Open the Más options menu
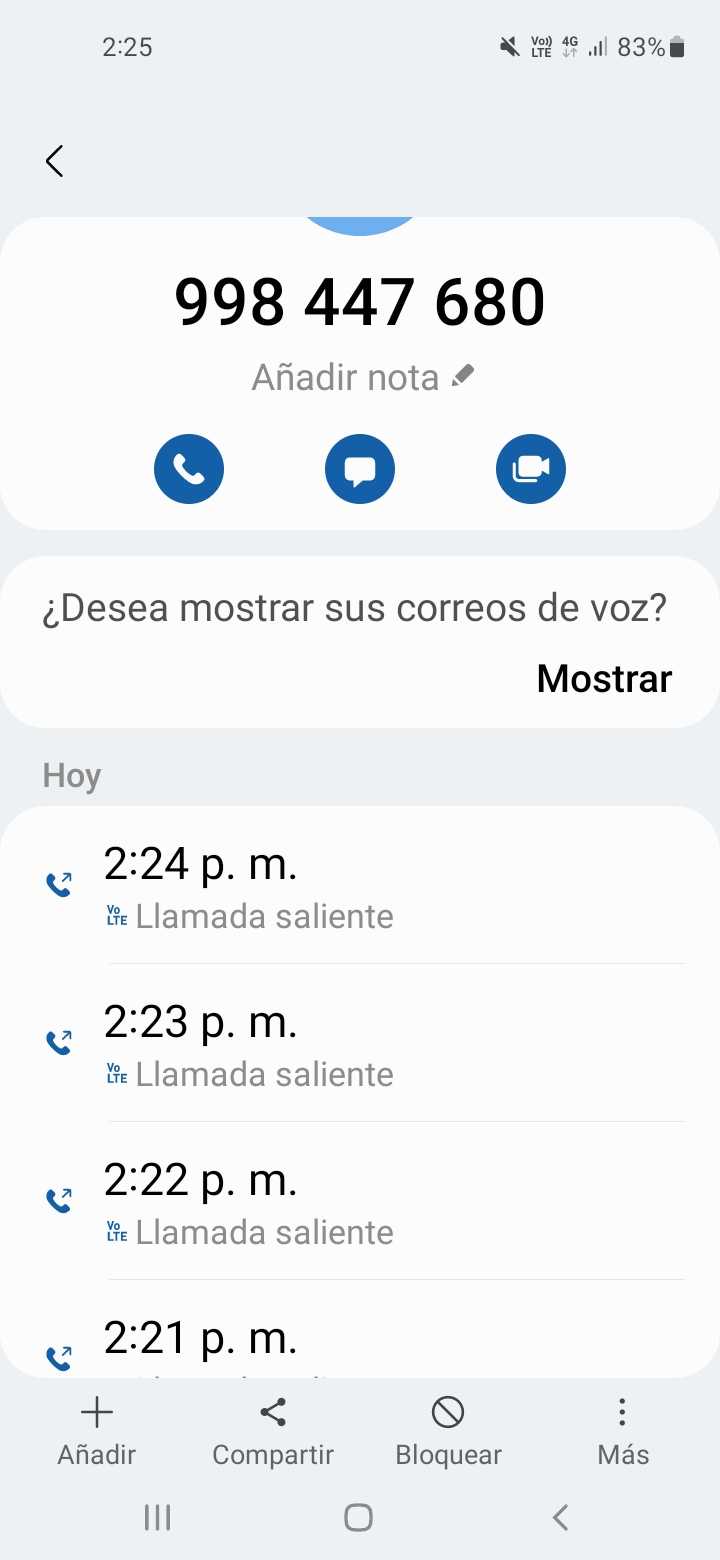This screenshot has height=1560, width=720. coord(623,1431)
